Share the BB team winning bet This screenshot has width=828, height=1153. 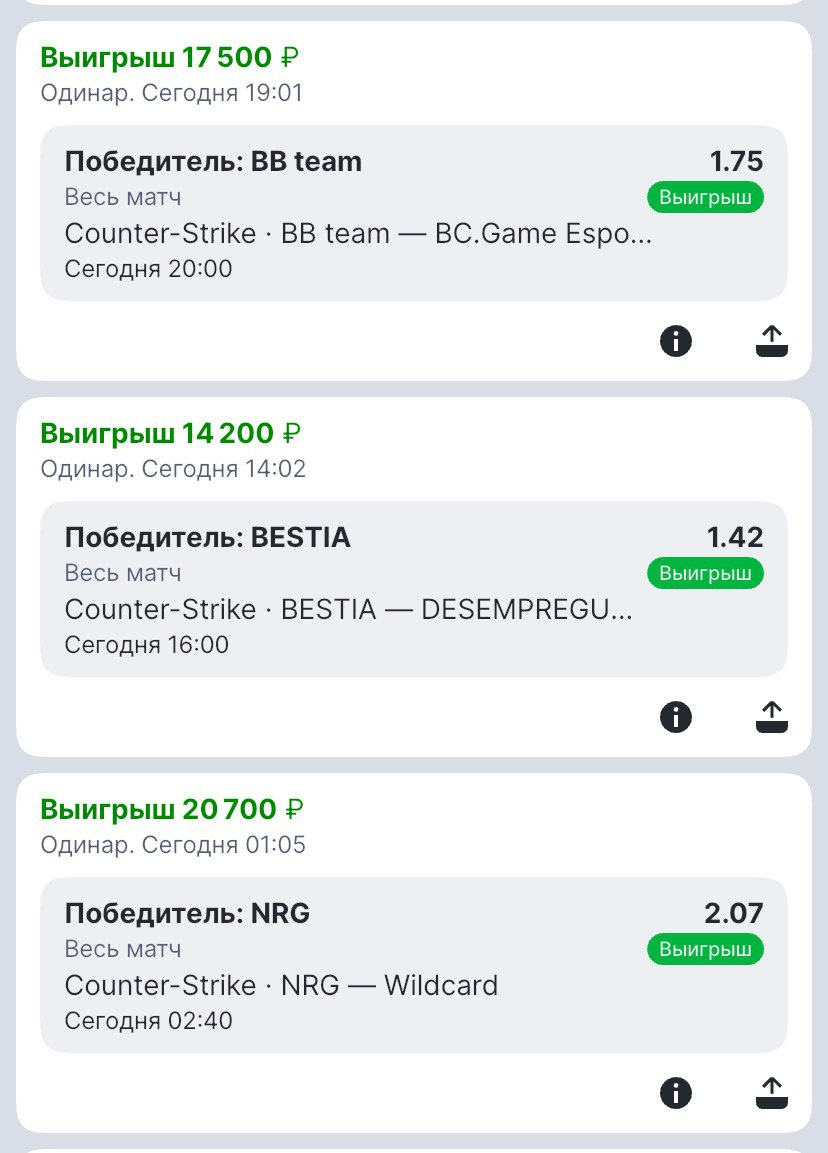tap(771, 341)
